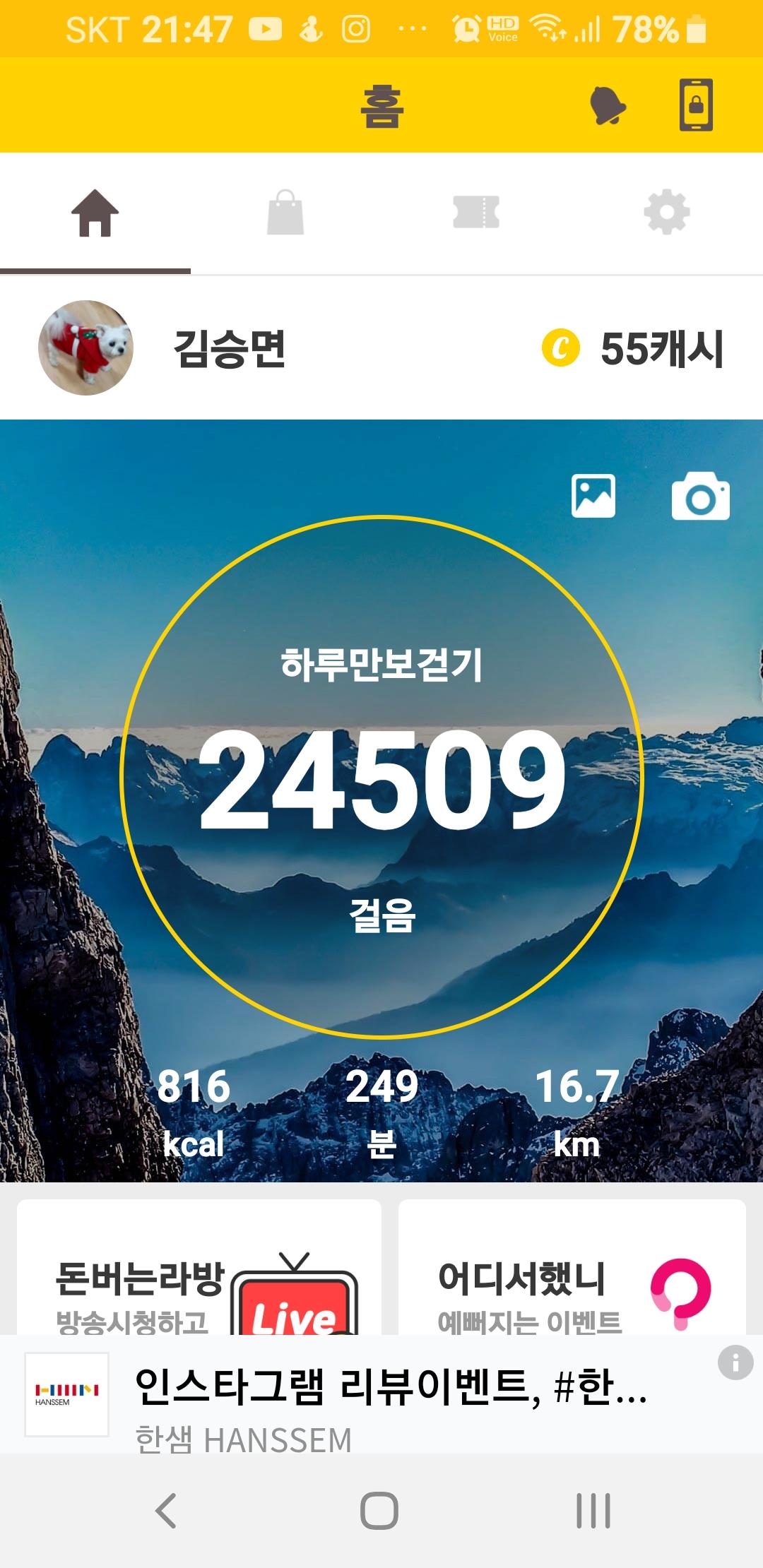Open the notifications bell
Viewport: 763px width, 1568px height.
tap(608, 106)
